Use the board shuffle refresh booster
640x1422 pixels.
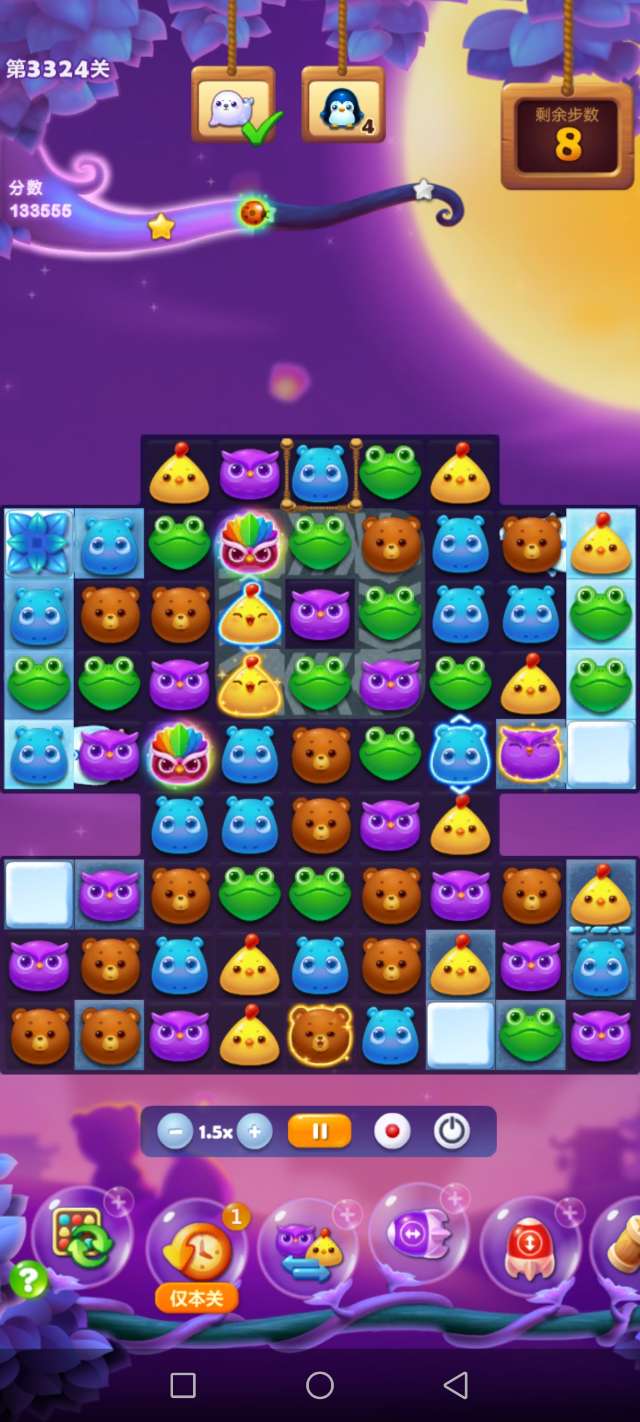83,1238
